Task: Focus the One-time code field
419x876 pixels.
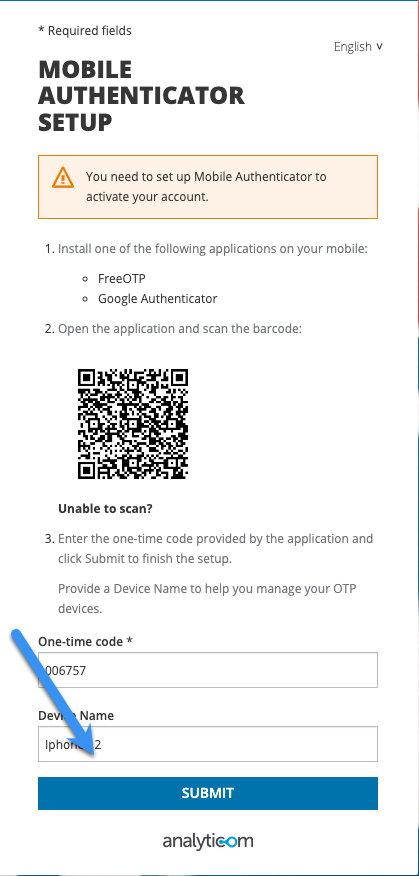Action: [208, 670]
